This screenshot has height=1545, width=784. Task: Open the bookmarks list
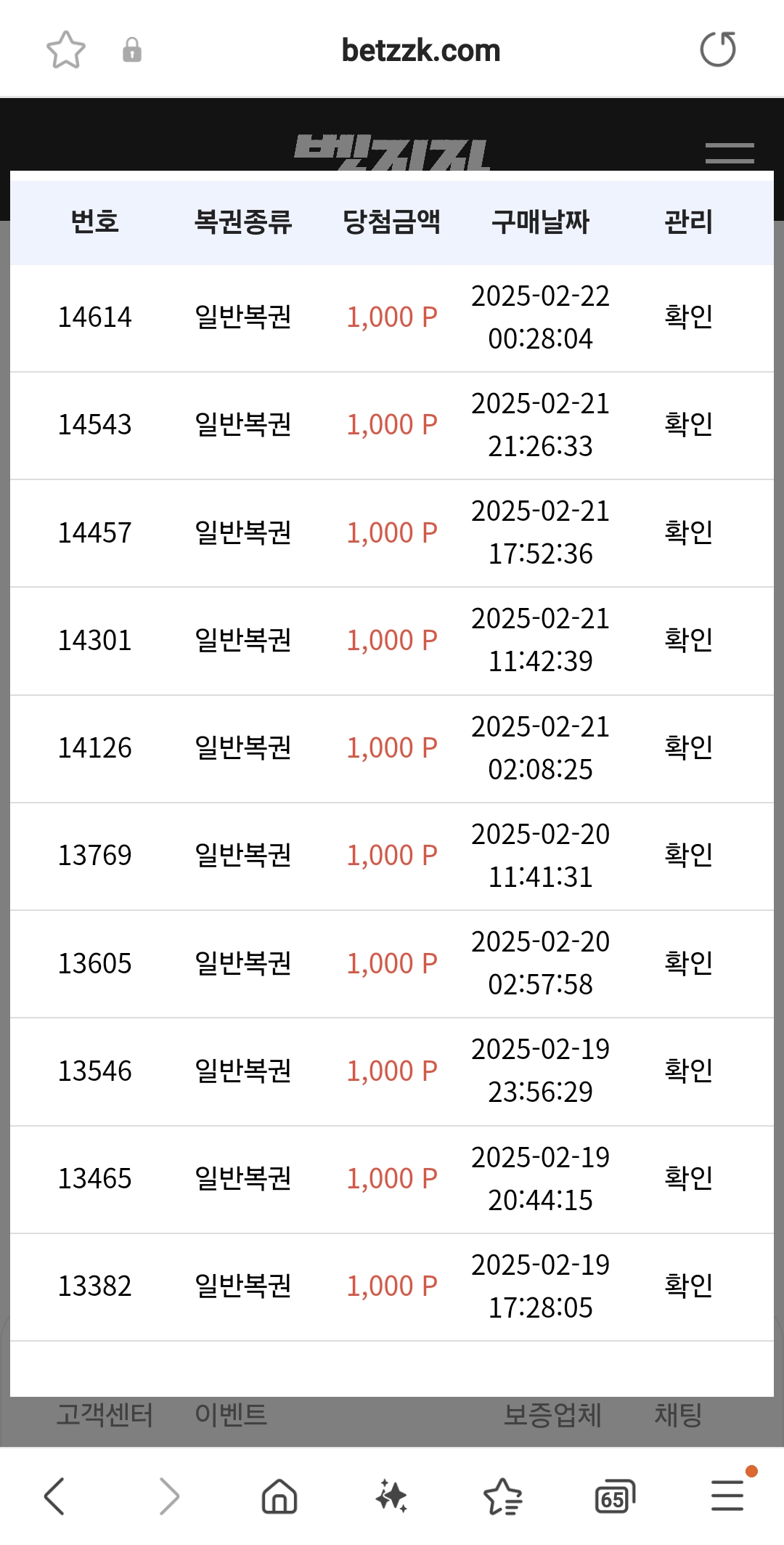[503, 1496]
